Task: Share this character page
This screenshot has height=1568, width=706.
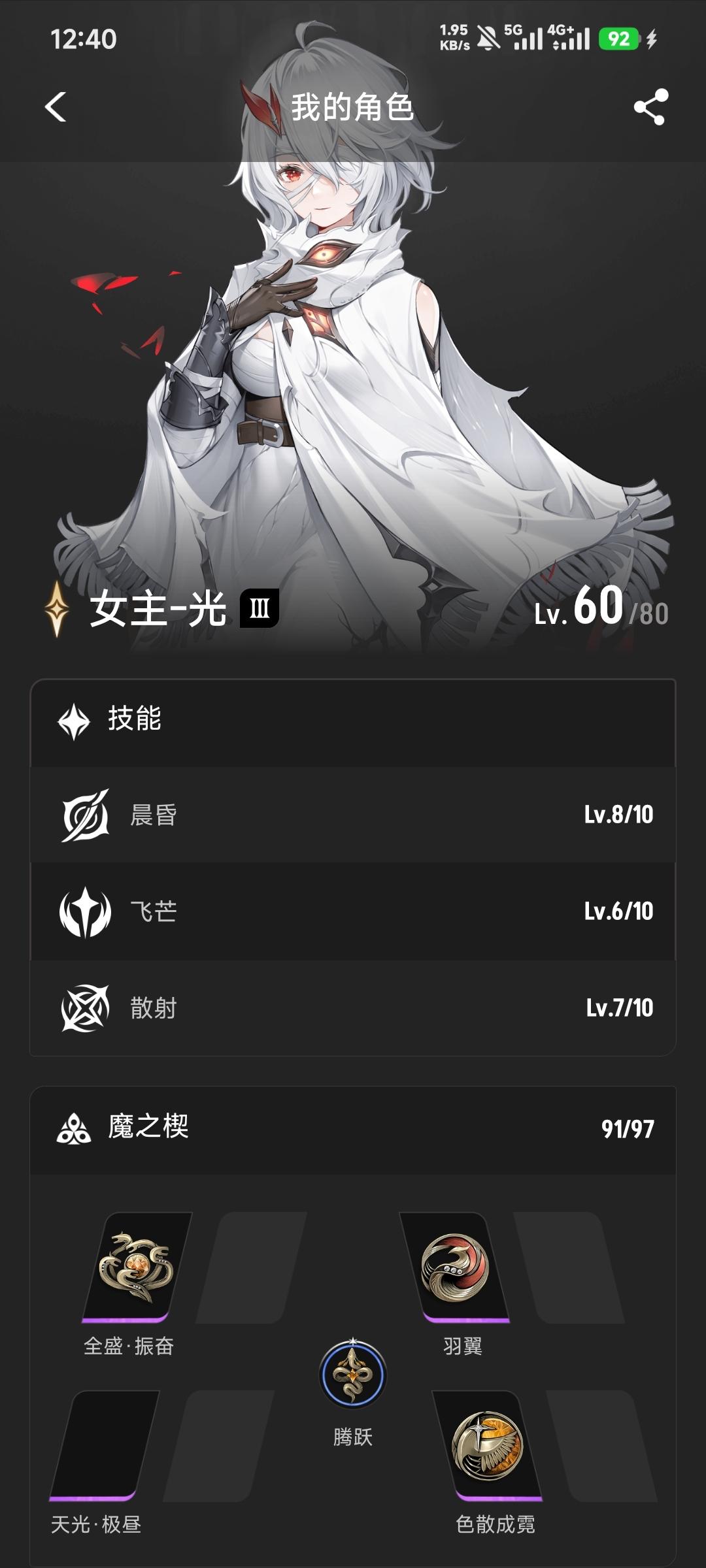Action: [650, 106]
